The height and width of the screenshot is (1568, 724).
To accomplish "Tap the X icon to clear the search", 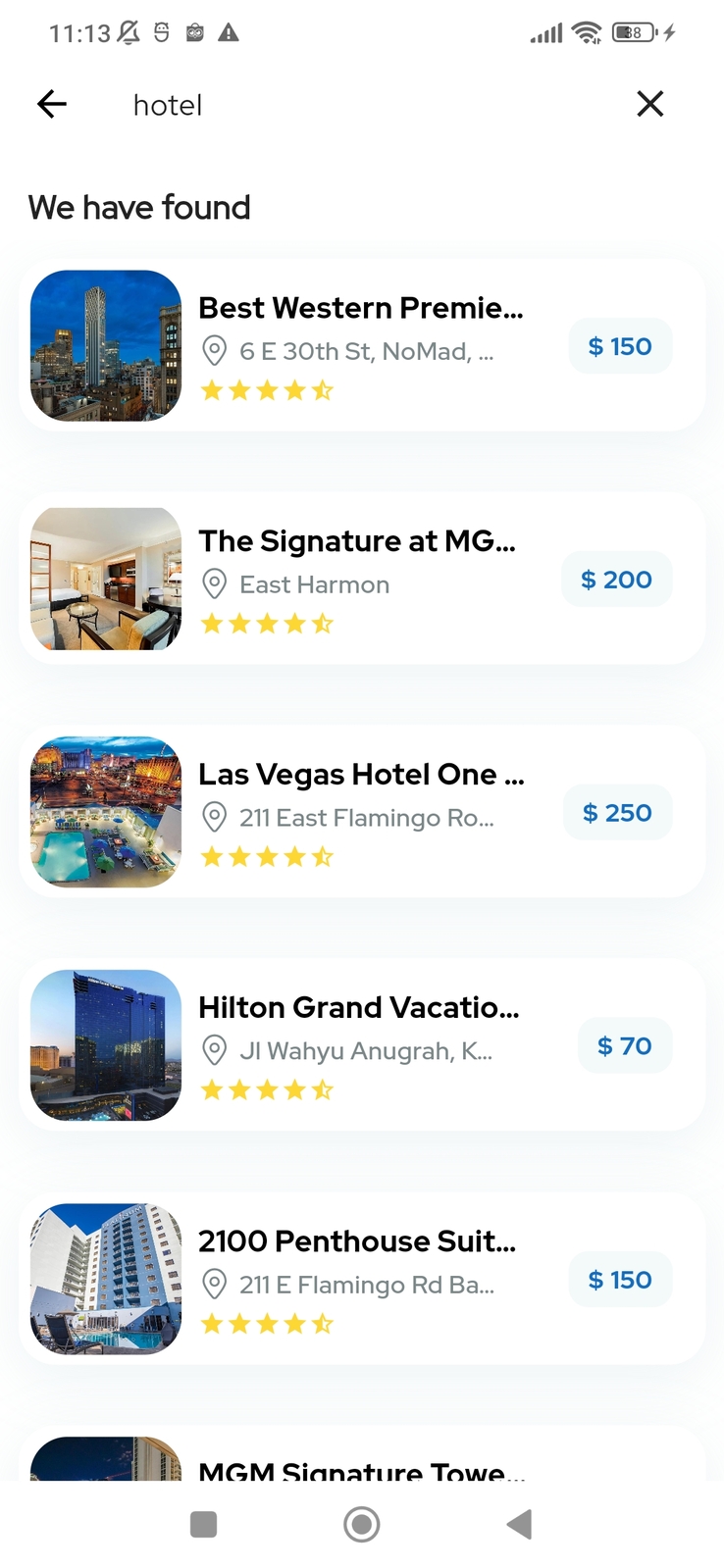I will (x=650, y=103).
